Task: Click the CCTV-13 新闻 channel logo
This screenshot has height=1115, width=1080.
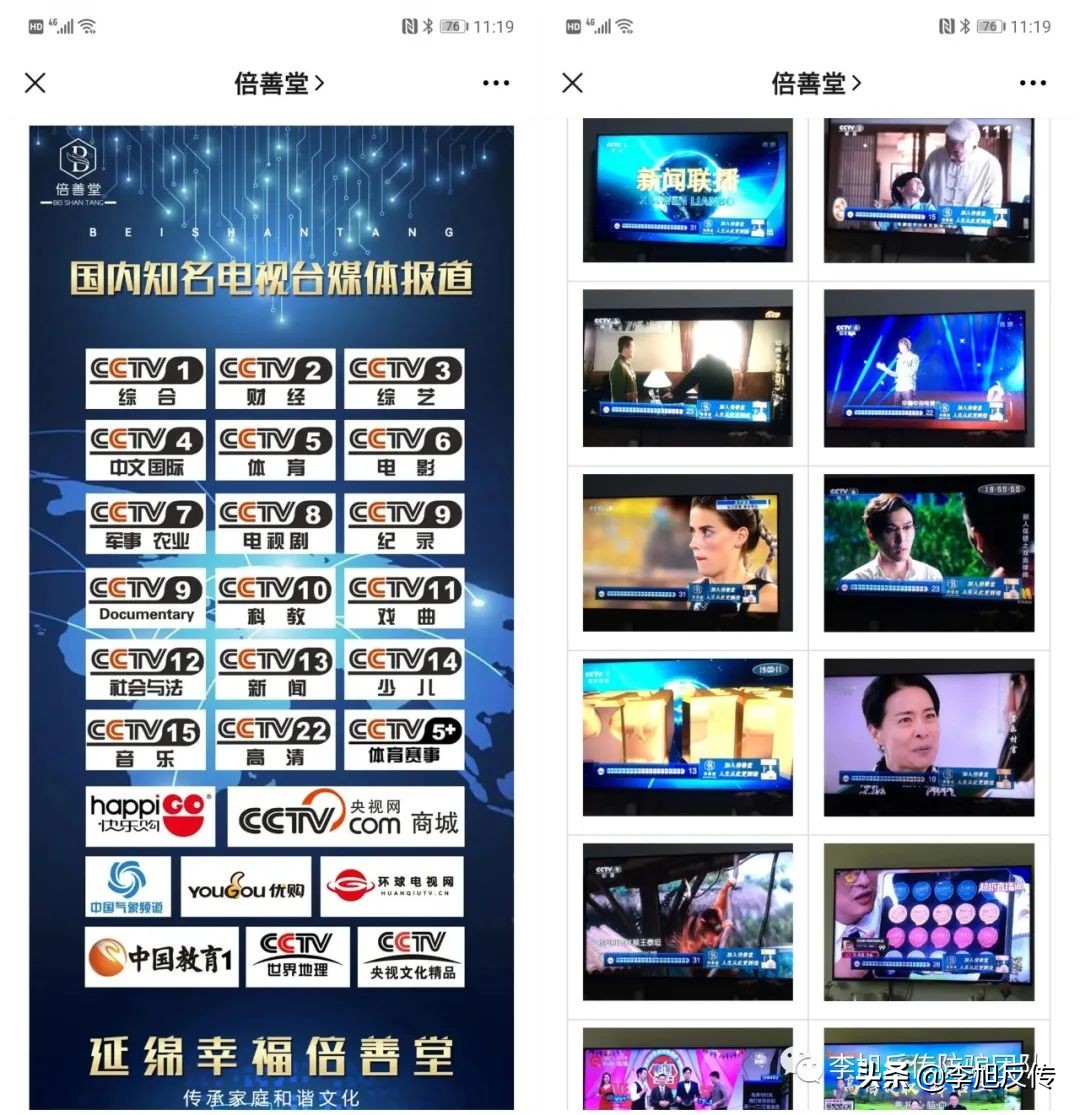Action: tap(275, 669)
